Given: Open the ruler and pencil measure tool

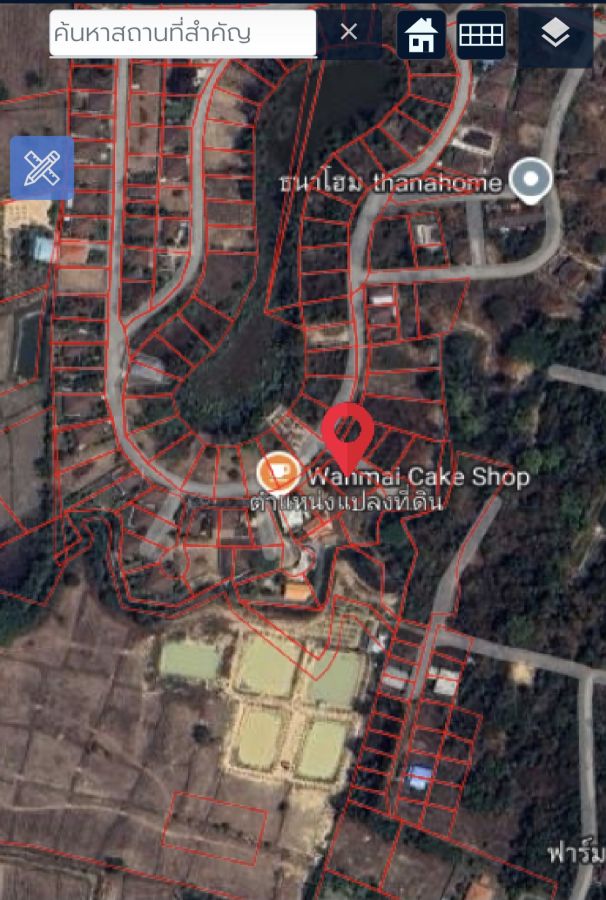Looking at the screenshot, I should coord(42,168).
